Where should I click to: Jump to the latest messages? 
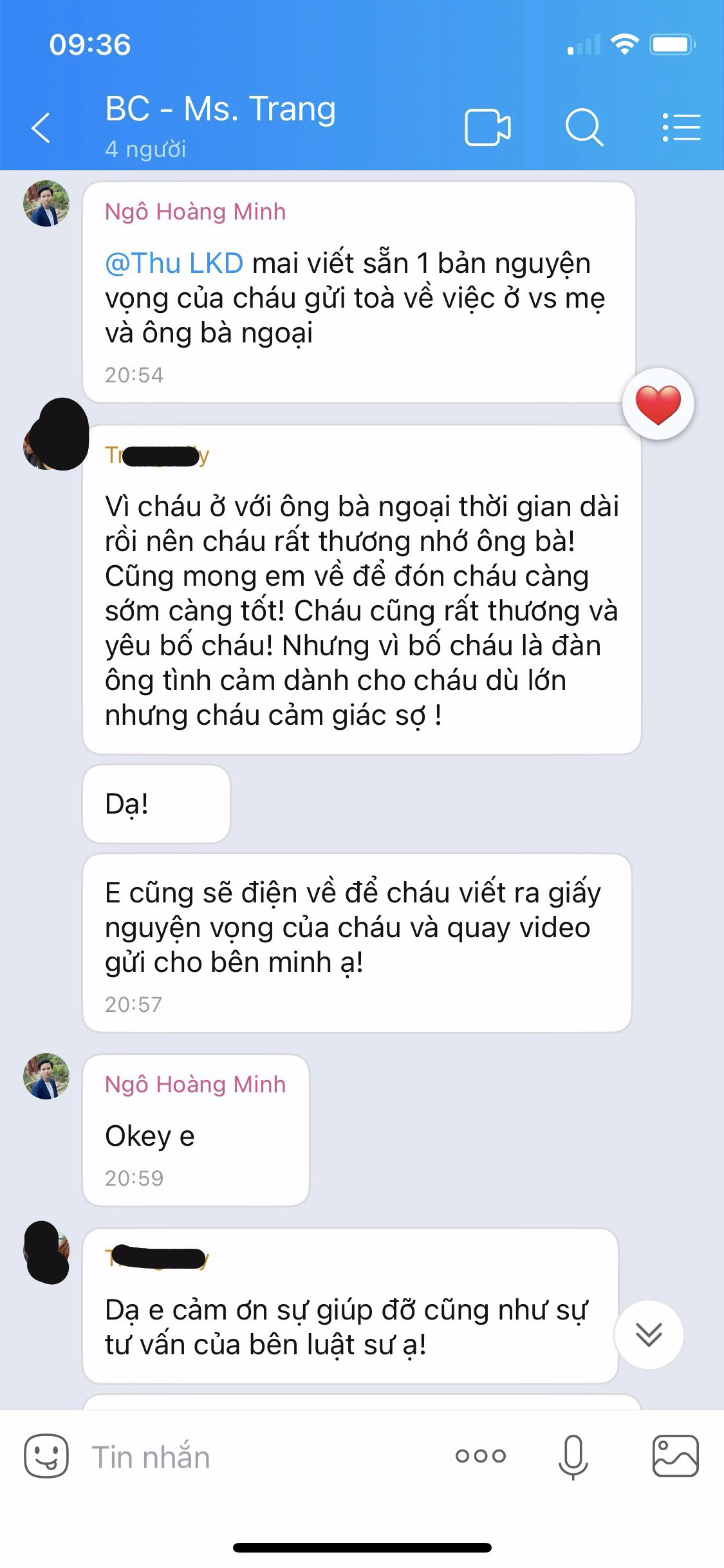(x=649, y=1334)
